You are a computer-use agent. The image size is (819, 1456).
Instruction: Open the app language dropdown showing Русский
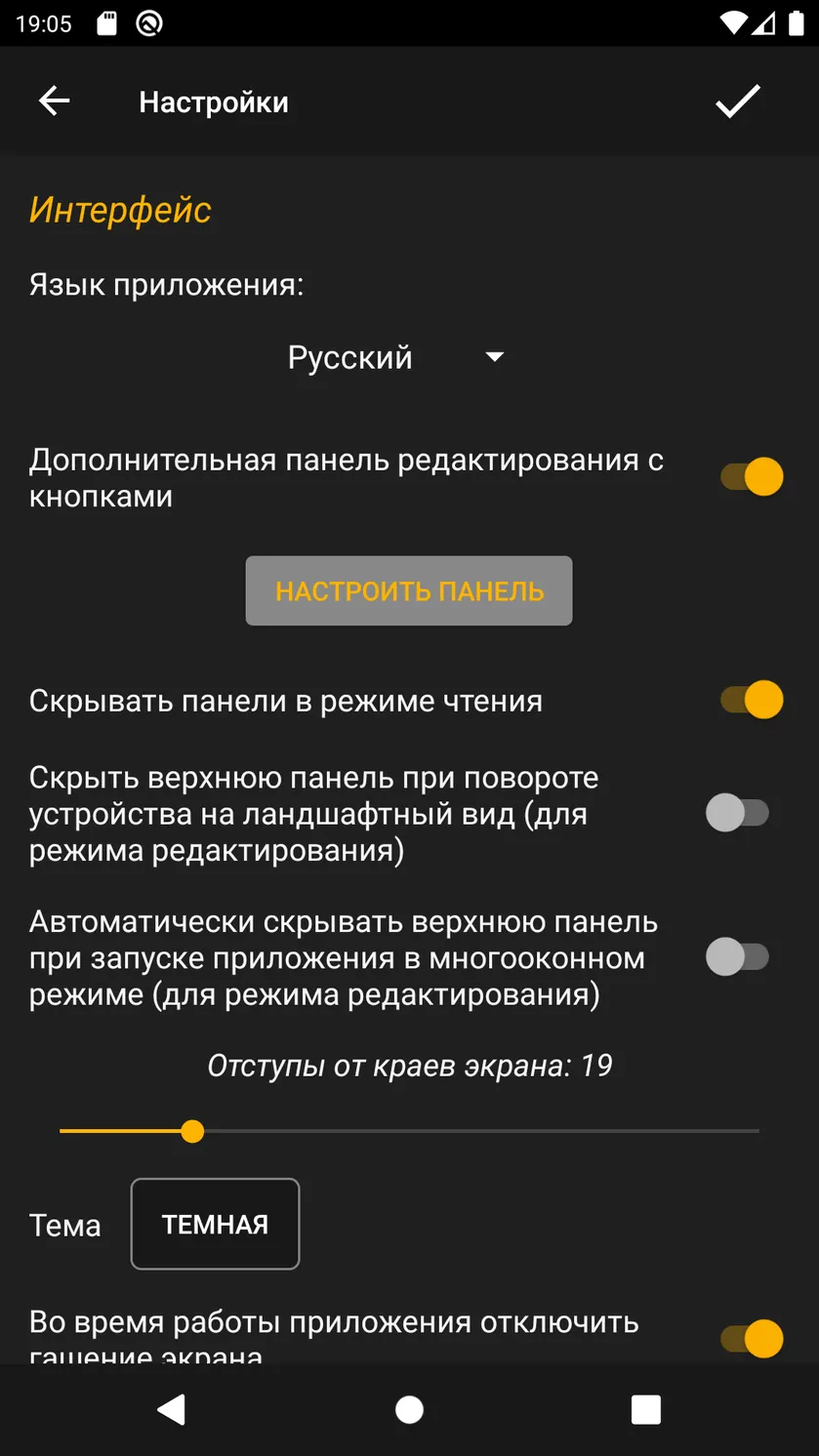point(395,357)
